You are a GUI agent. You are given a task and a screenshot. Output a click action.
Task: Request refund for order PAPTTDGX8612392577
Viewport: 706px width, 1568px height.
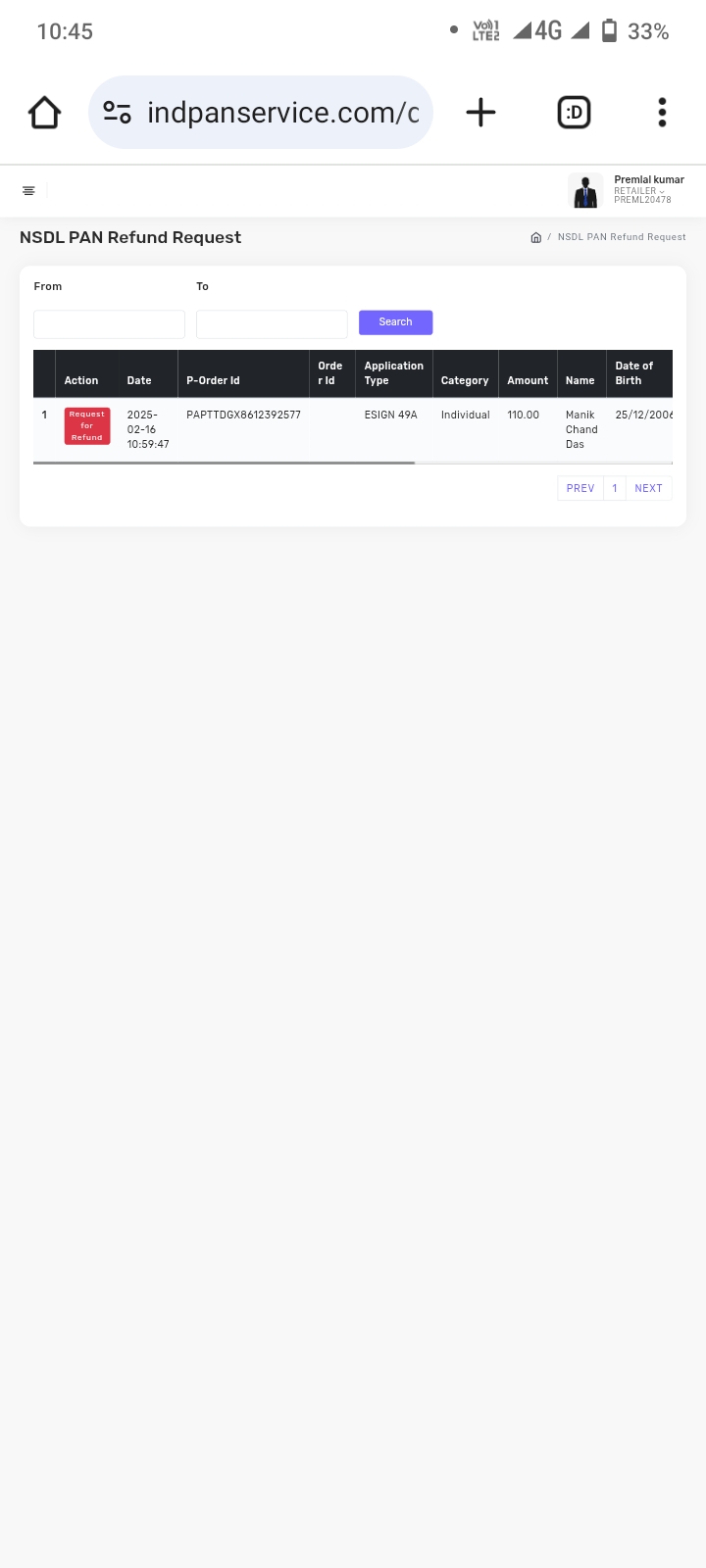pyautogui.click(x=87, y=426)
